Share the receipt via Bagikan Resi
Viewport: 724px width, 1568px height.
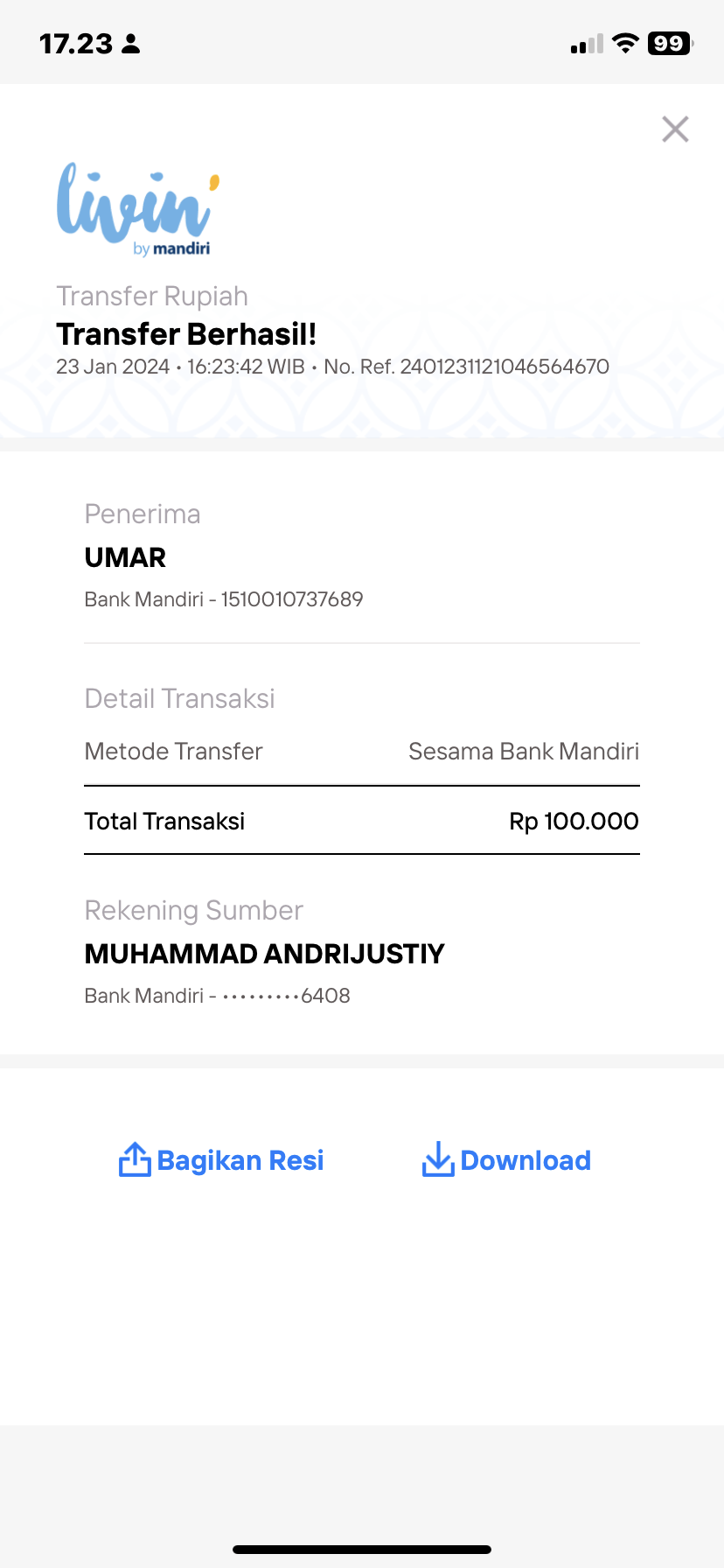point(221,1160)
